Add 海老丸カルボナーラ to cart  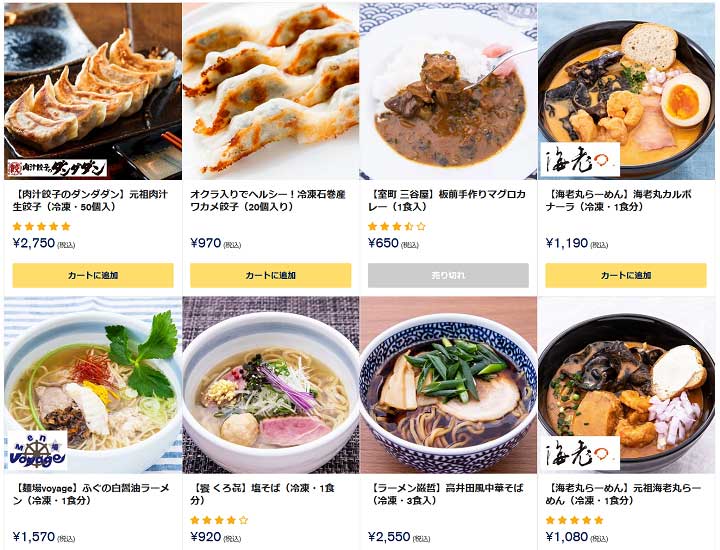[x=626, y=275]
